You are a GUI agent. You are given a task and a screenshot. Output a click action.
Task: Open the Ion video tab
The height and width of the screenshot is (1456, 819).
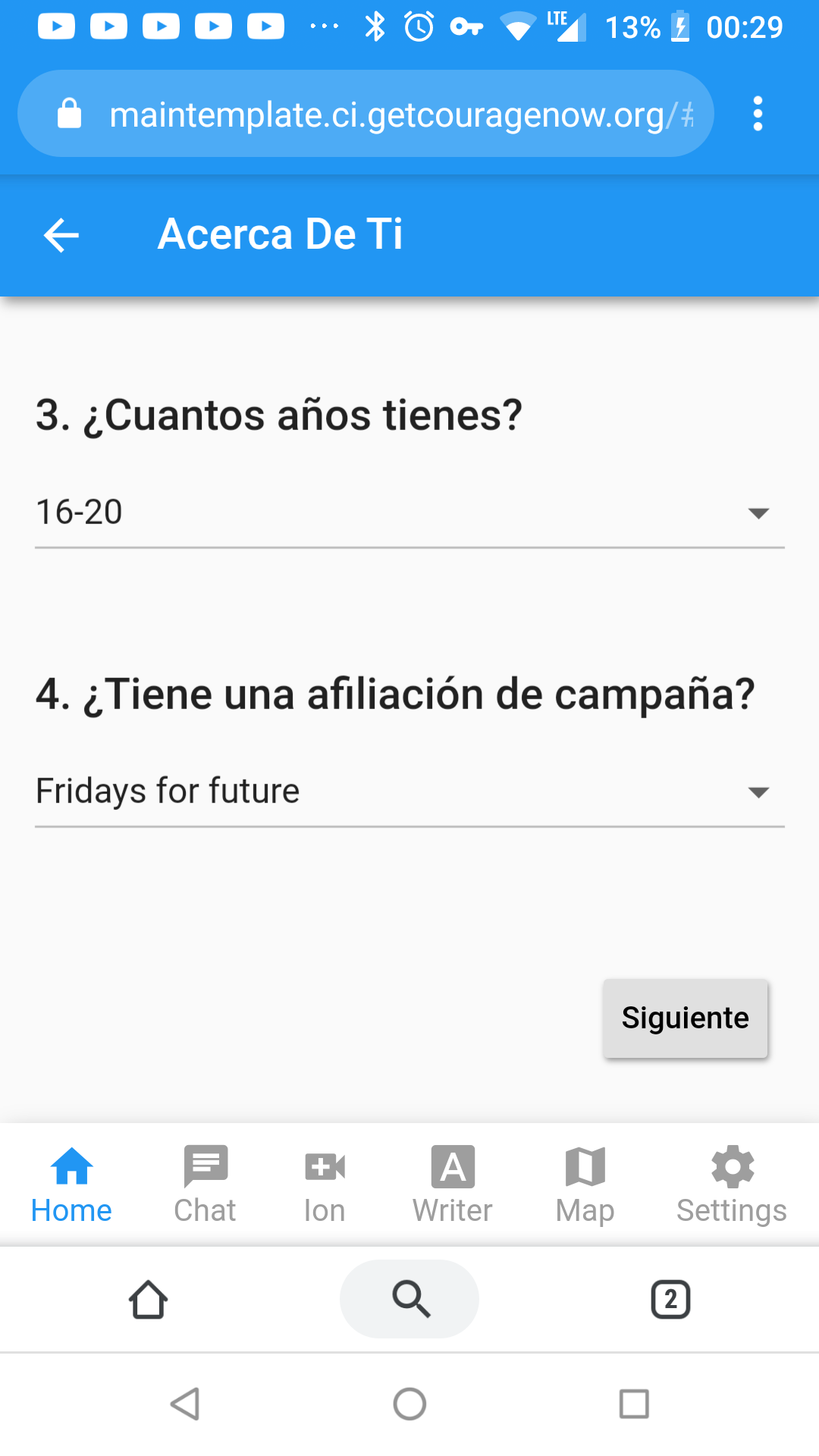(x=325, y=1185)
